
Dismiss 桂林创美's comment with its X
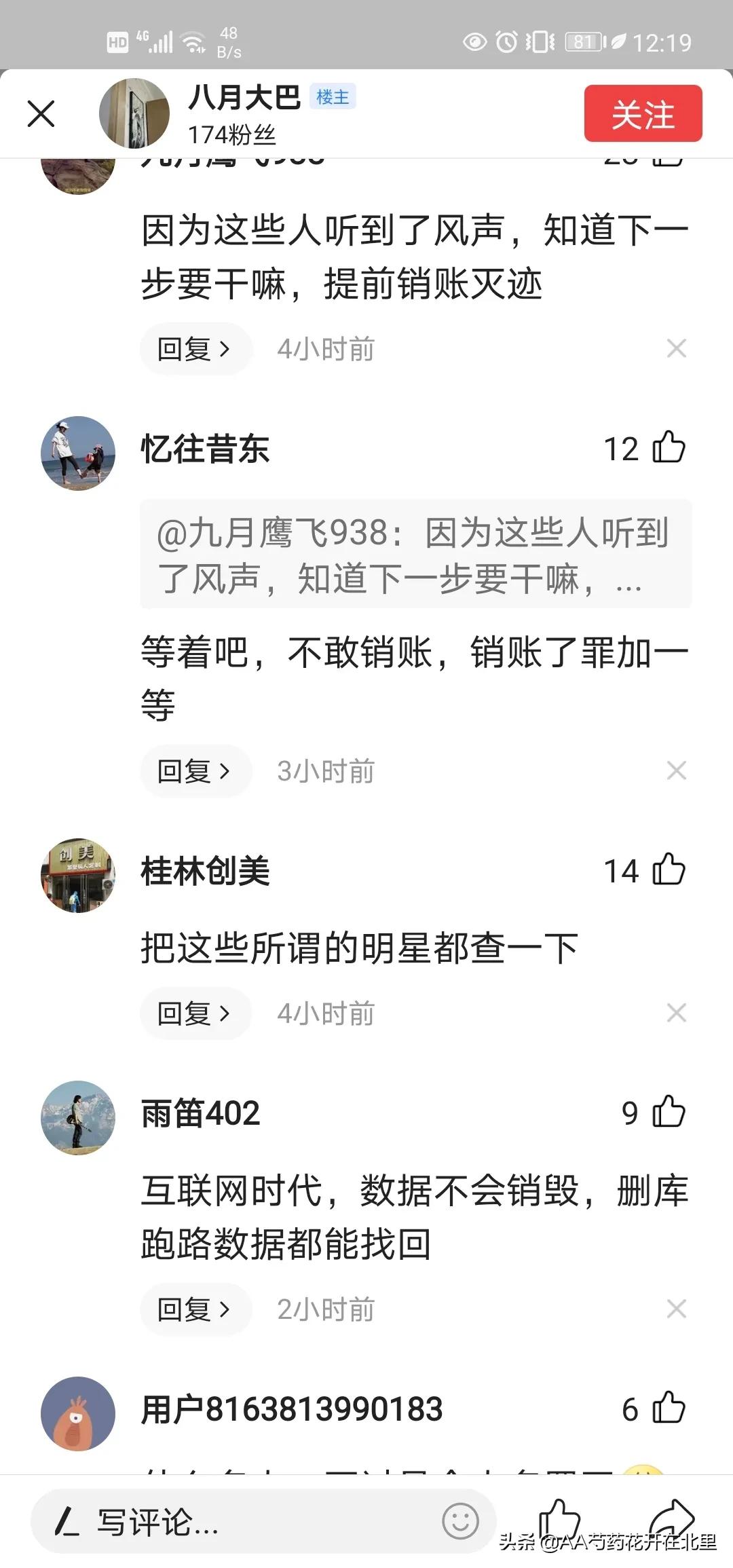(x=677, y=1013)
